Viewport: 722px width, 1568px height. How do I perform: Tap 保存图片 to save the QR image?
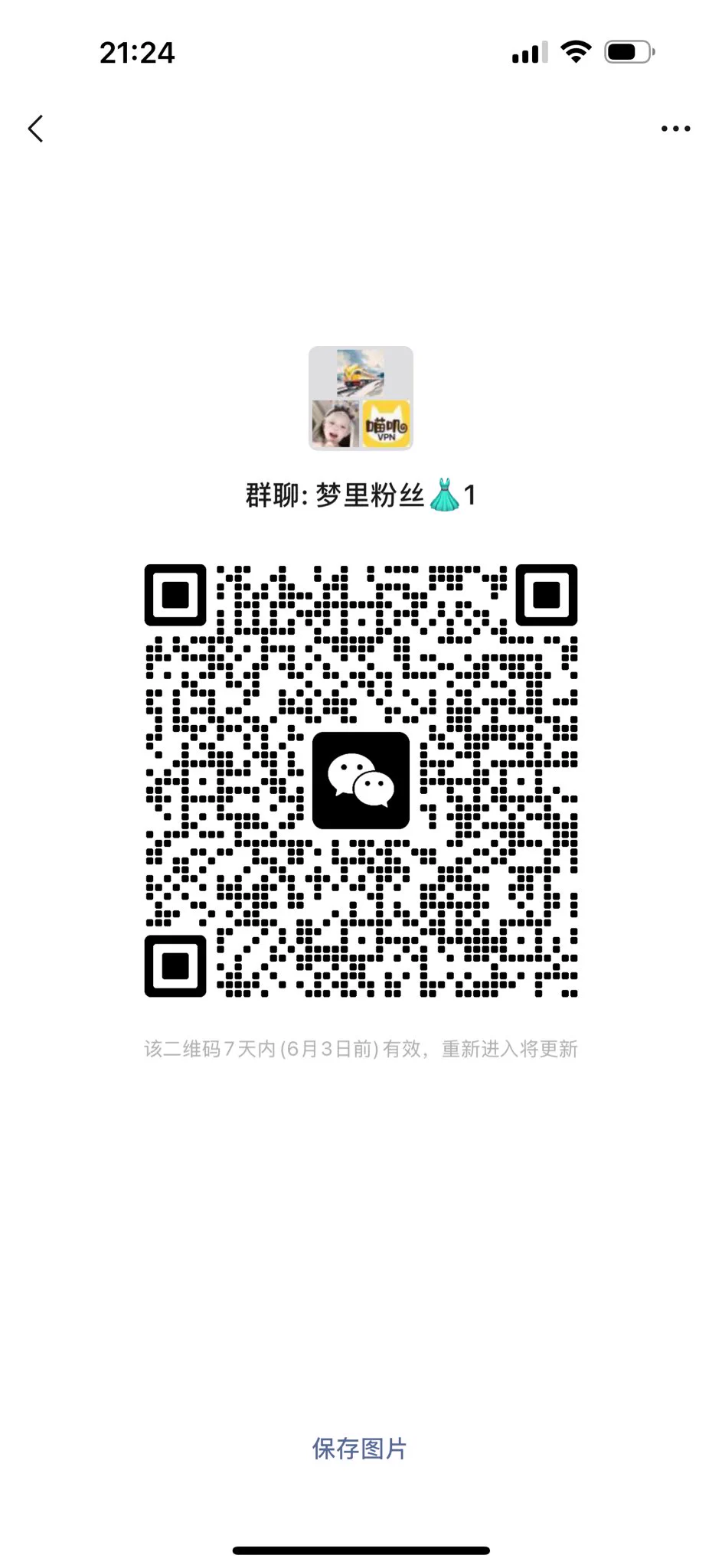coord(360,1448)
